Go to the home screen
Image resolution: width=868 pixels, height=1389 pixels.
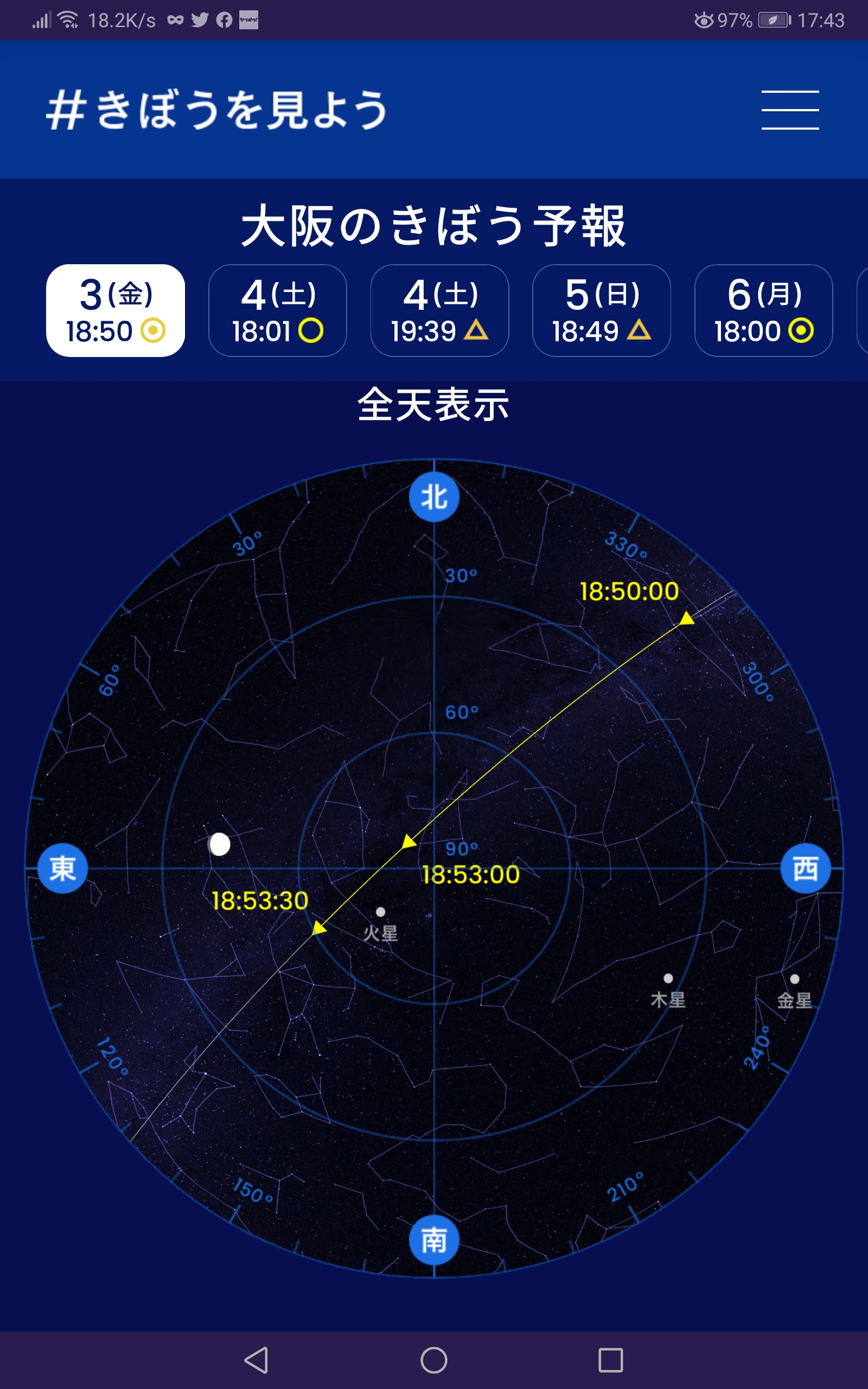[x=434, y=1360]
